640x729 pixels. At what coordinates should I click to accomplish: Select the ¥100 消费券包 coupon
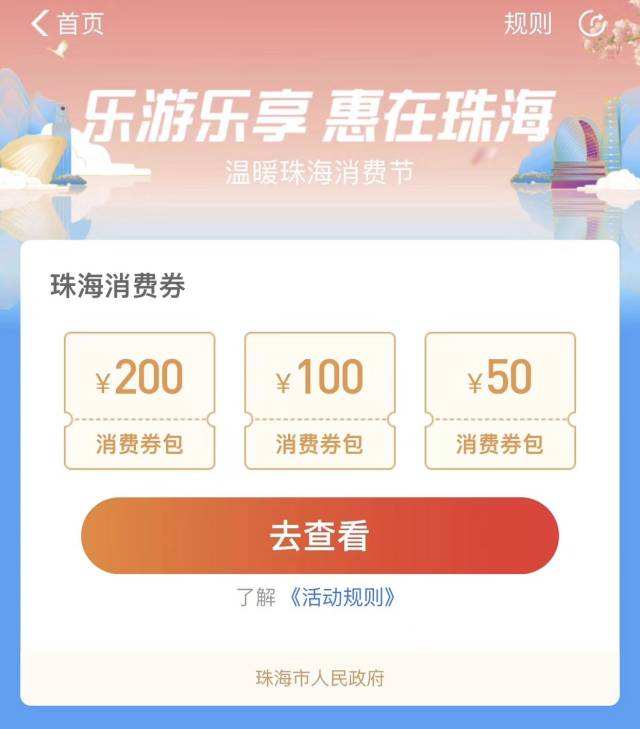click(x=320, y=400)
